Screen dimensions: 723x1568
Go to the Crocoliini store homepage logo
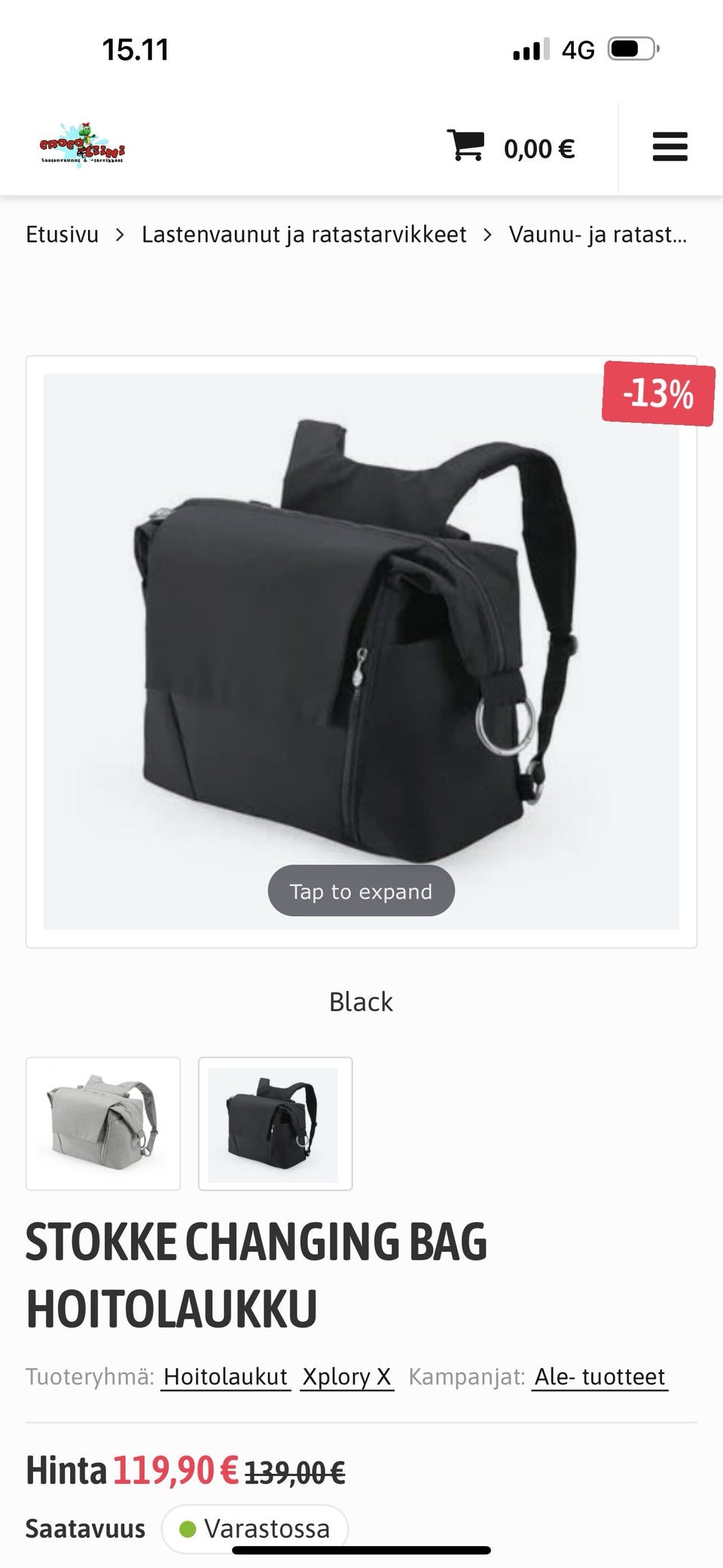(x=82, y=145)
